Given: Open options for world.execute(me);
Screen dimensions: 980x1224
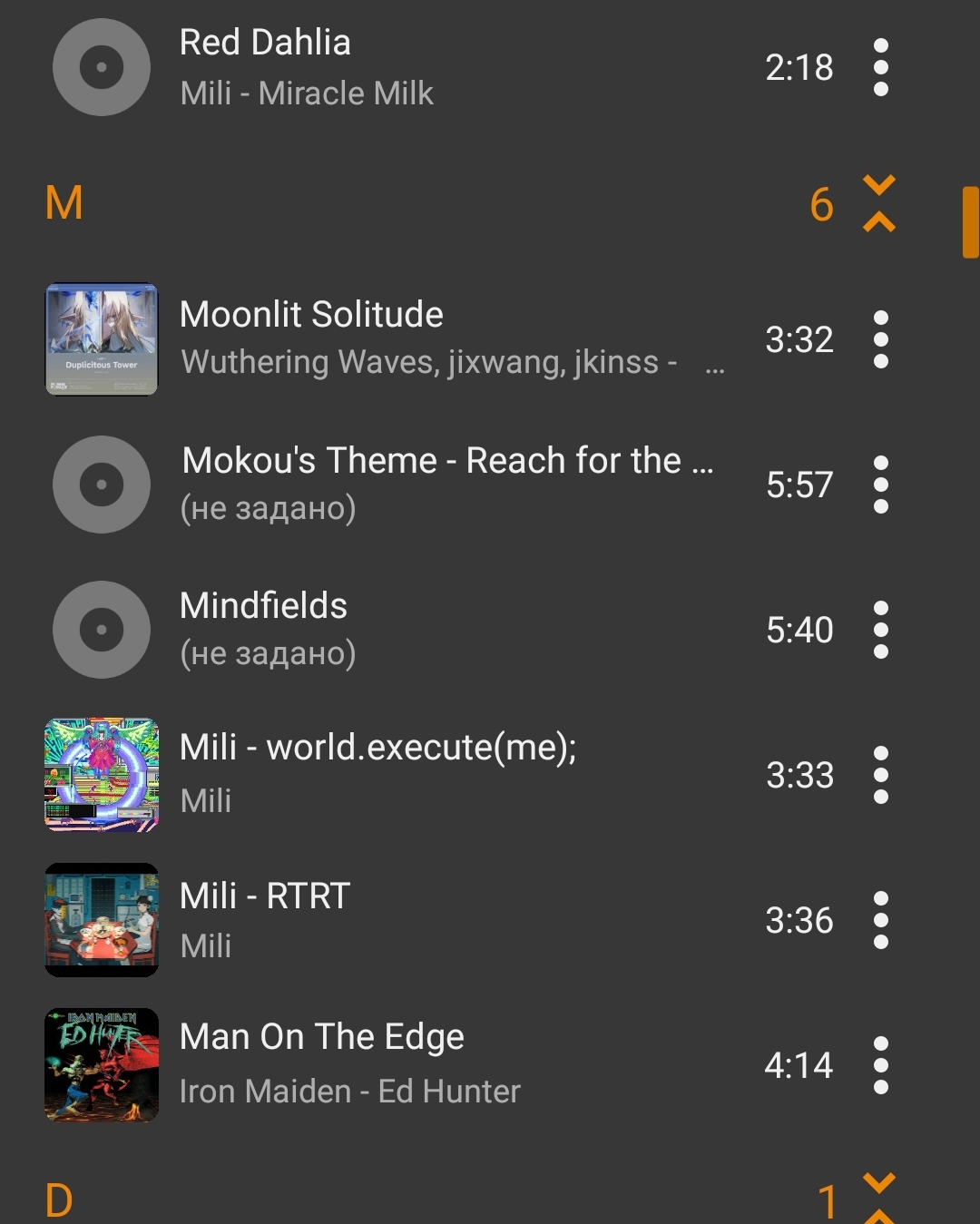Looking at the screenshot, I should coord(880,775).
